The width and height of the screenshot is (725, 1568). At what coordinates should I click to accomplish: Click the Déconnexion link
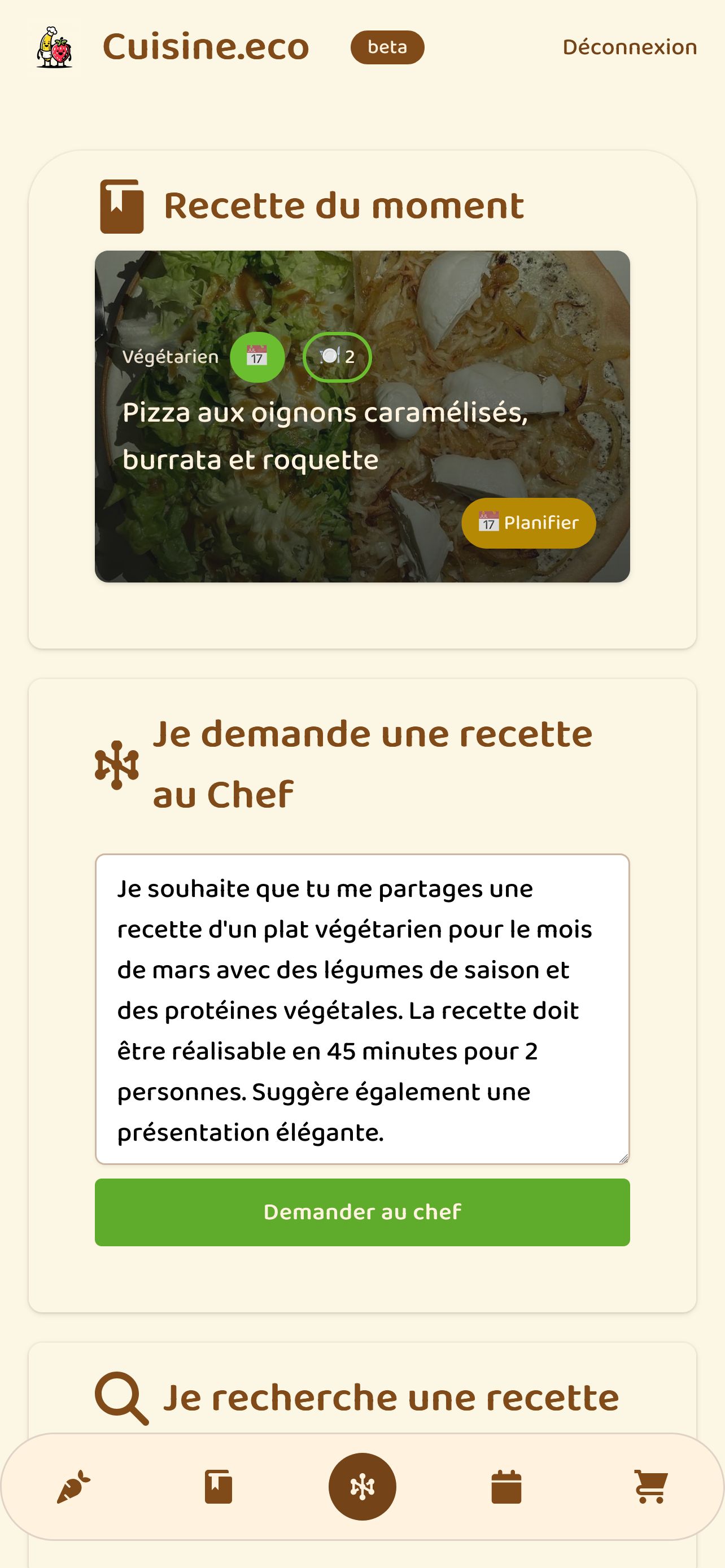tap(629, 47)
